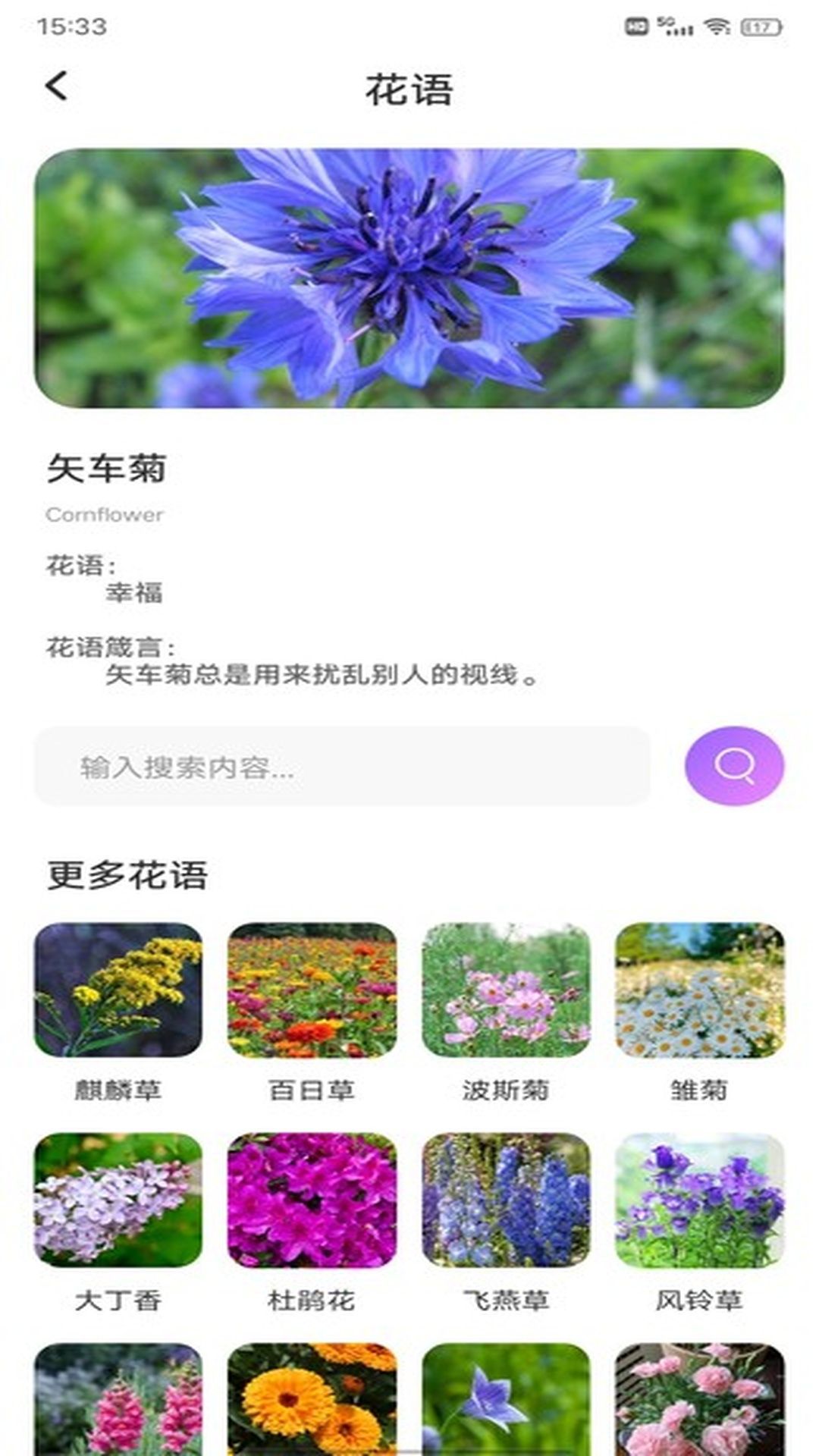819x1456 pixels.
Task: Tap the clock showing 15:33
Action: click(72, 25)
